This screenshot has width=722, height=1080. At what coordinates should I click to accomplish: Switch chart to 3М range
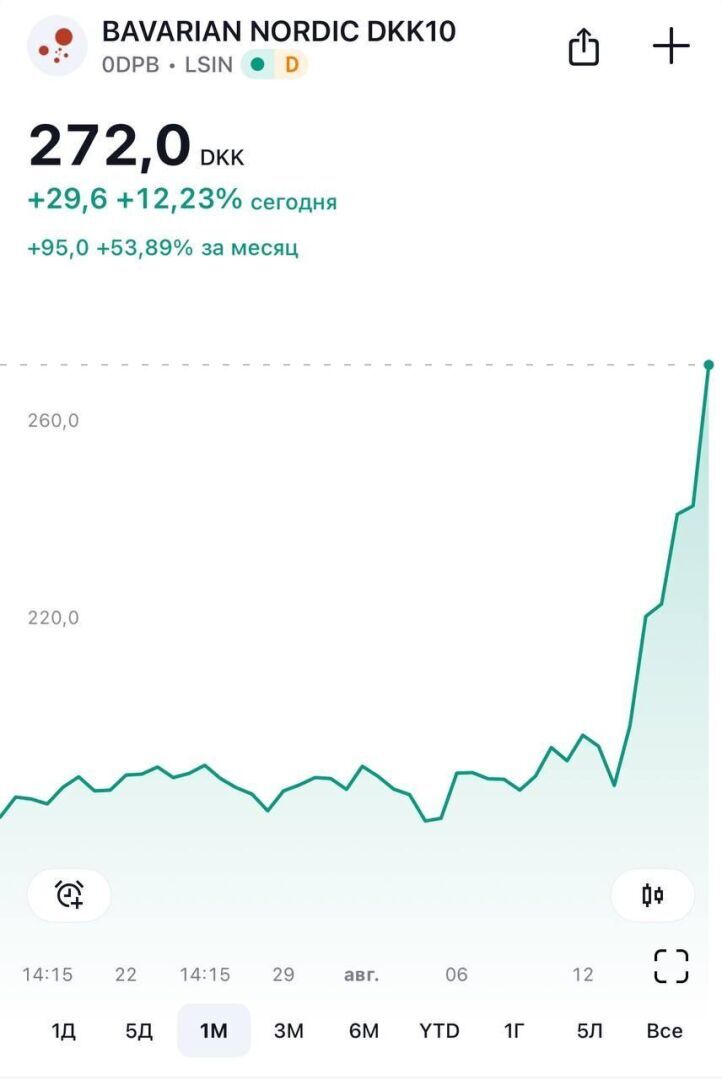point(289,1031)
